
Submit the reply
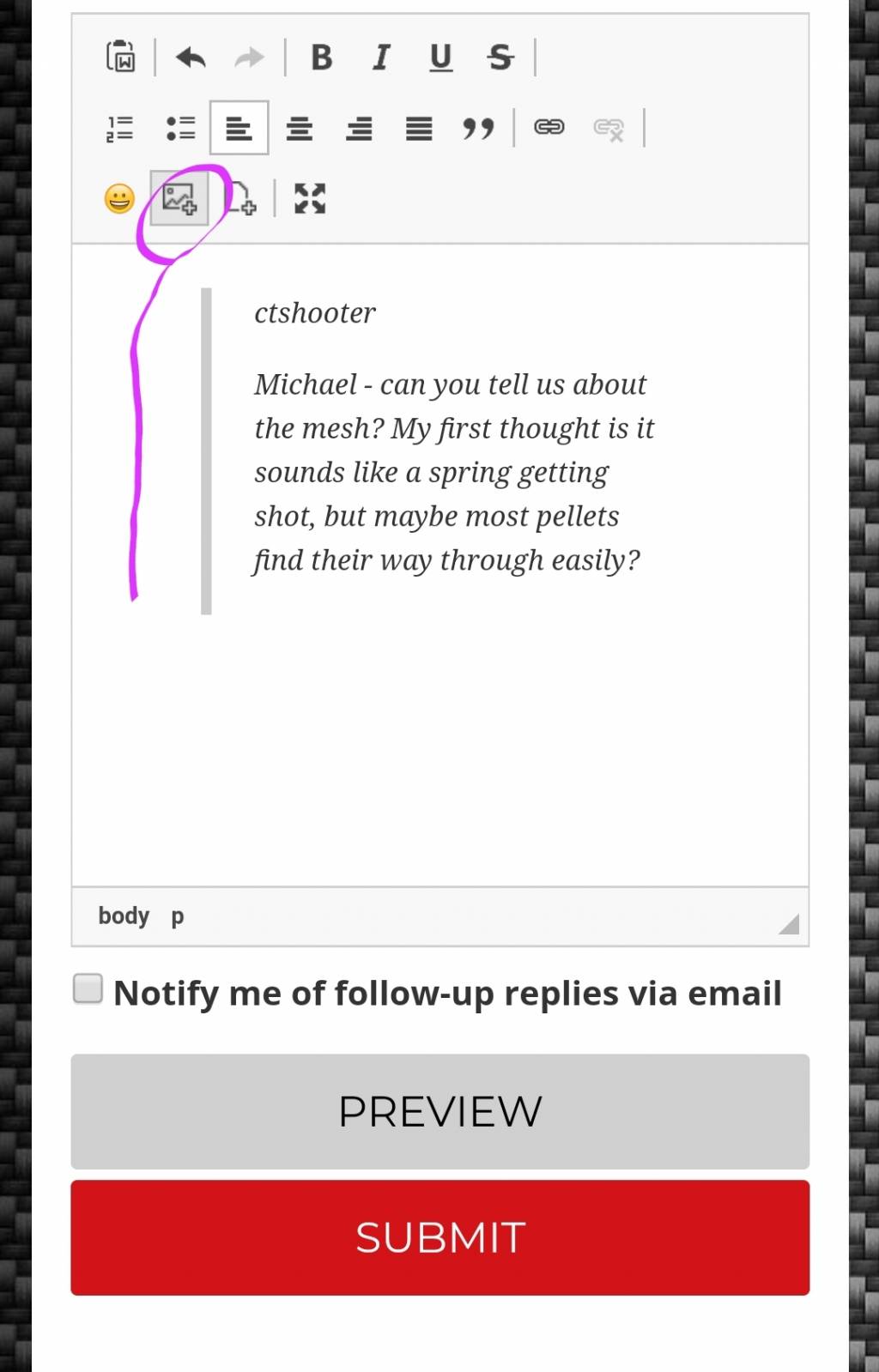point(439,1237)
